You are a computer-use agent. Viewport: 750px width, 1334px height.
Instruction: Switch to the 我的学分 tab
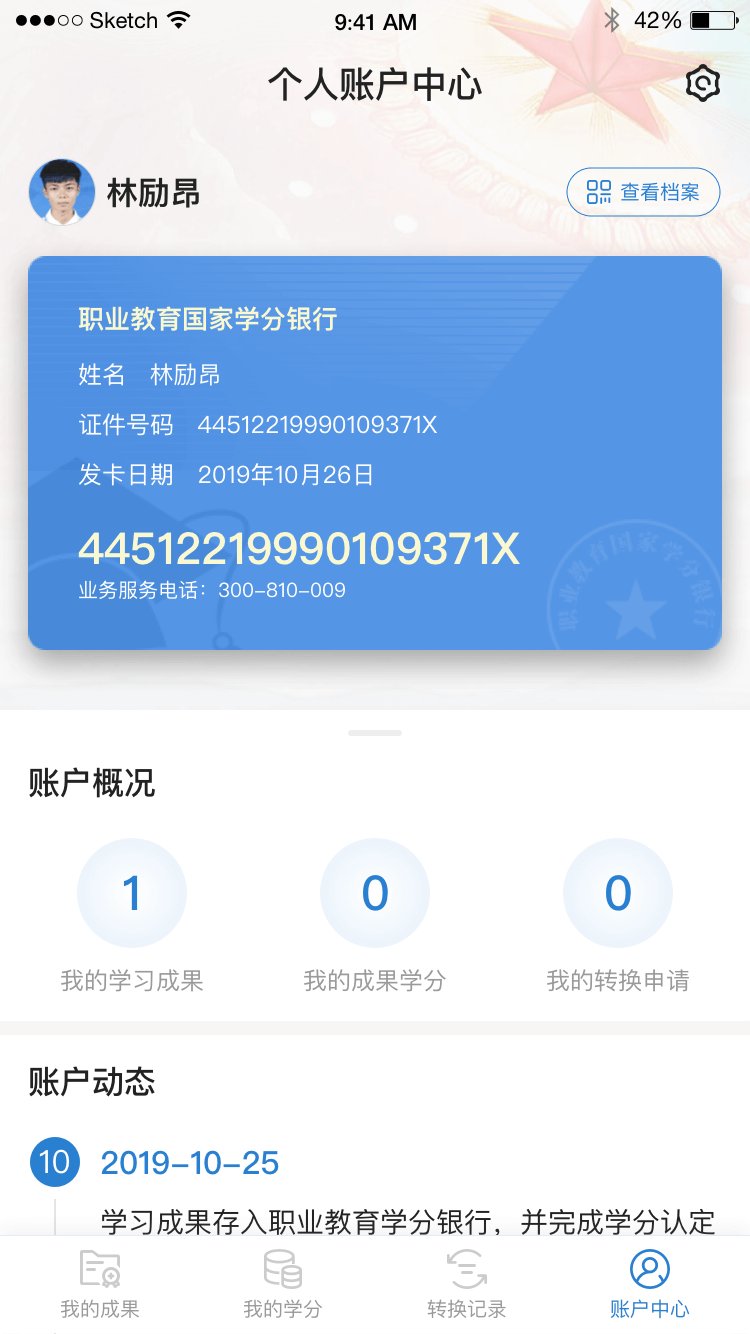pos(283,1284)
